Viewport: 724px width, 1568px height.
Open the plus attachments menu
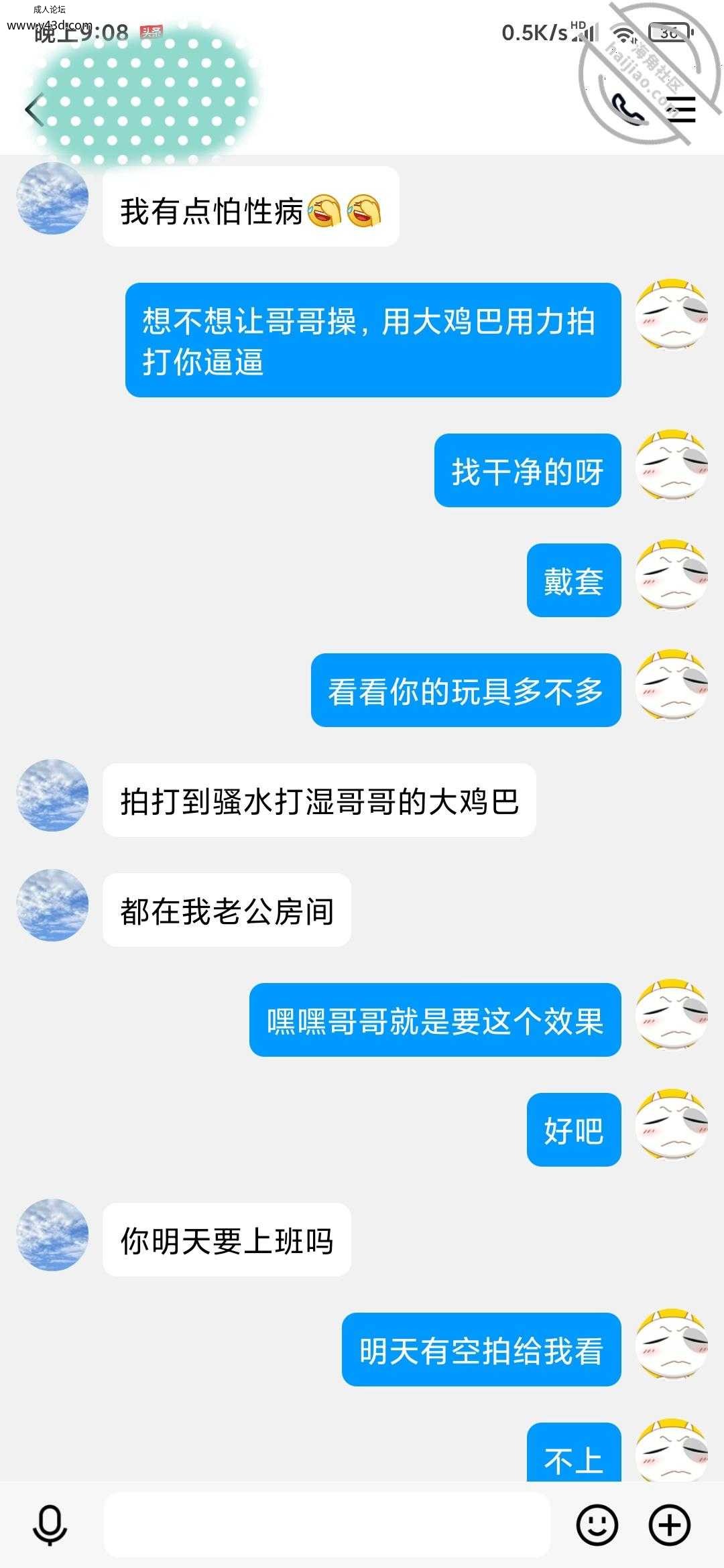pyautogui.click(x=670, y=1525)
